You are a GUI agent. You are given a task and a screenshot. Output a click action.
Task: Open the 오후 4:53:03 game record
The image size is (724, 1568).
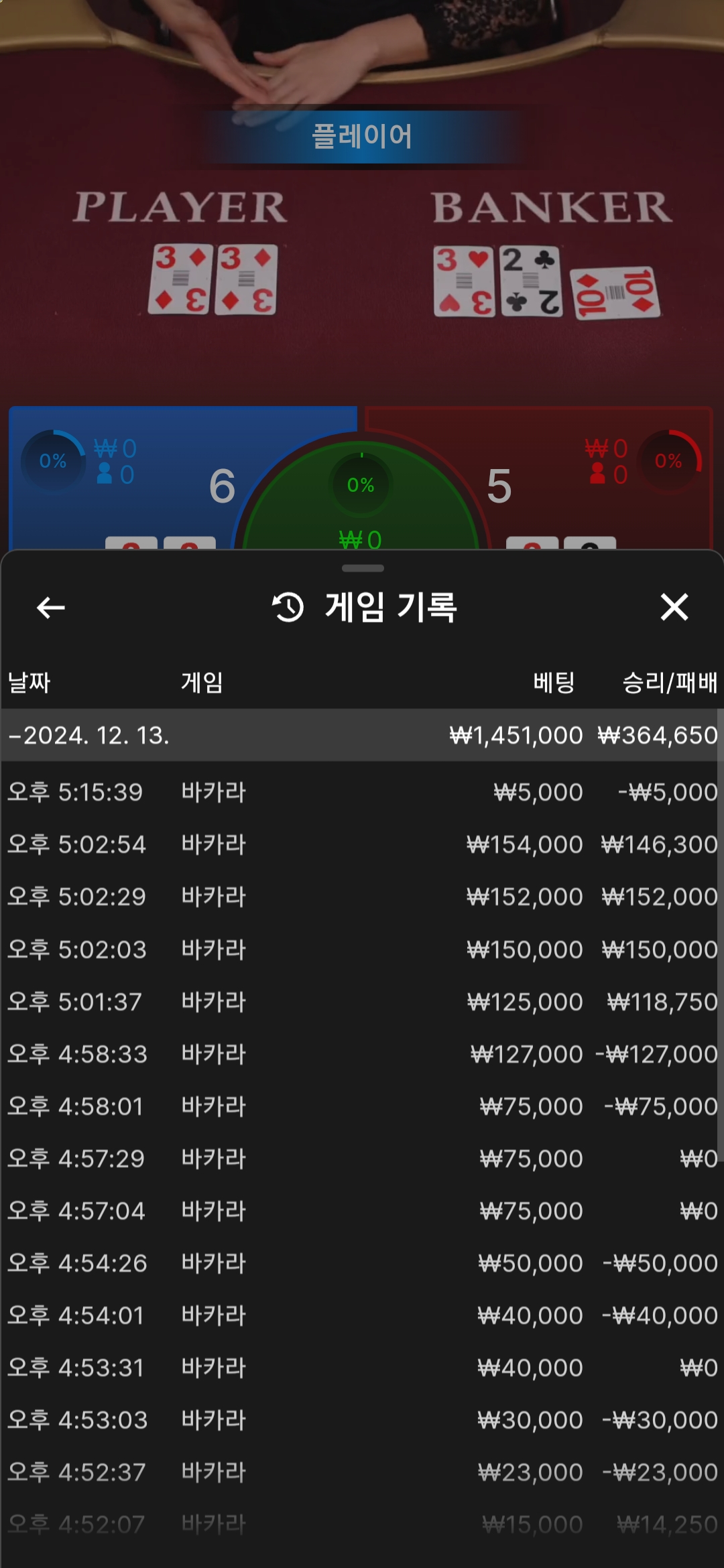point(362,1420)
